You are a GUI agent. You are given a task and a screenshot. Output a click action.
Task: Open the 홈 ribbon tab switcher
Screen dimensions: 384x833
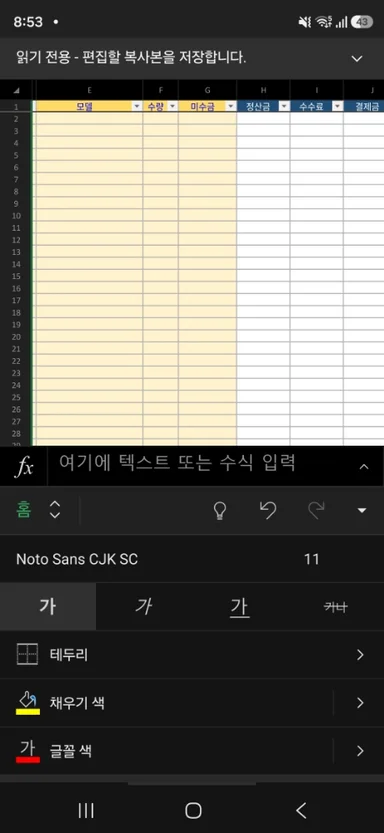(x=38, y=510)
